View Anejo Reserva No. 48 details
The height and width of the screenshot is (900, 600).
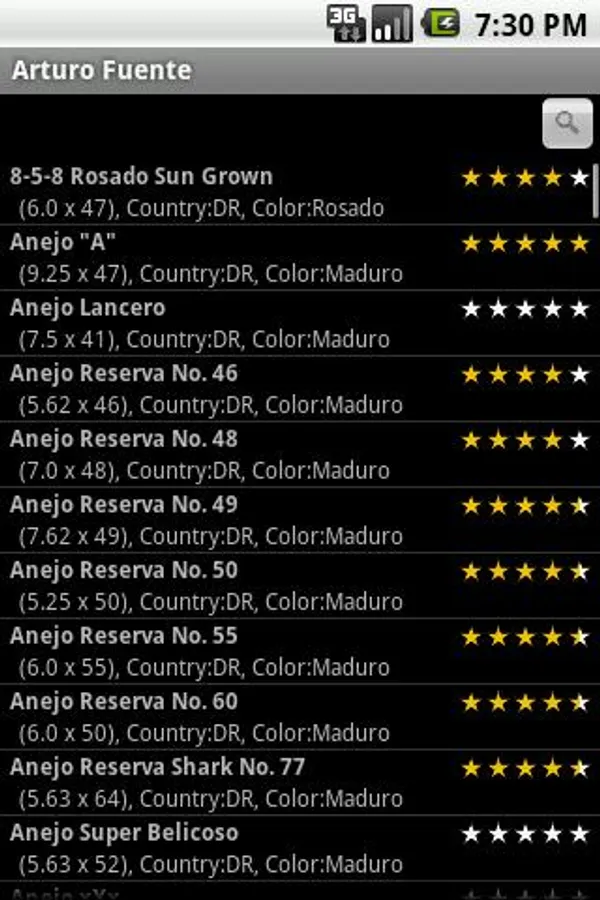click(x=230, y=454)
